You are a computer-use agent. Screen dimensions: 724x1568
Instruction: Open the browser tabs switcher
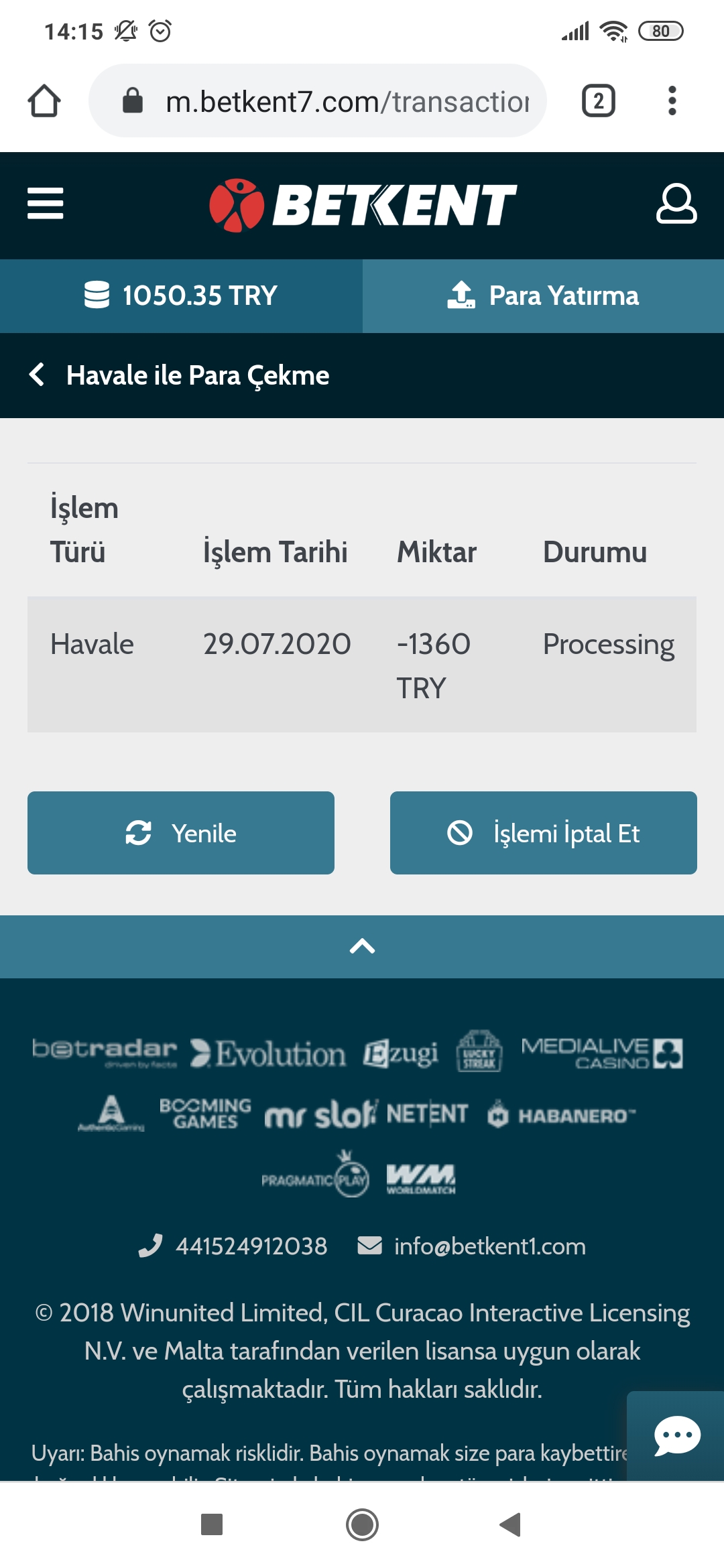[598, 101]
